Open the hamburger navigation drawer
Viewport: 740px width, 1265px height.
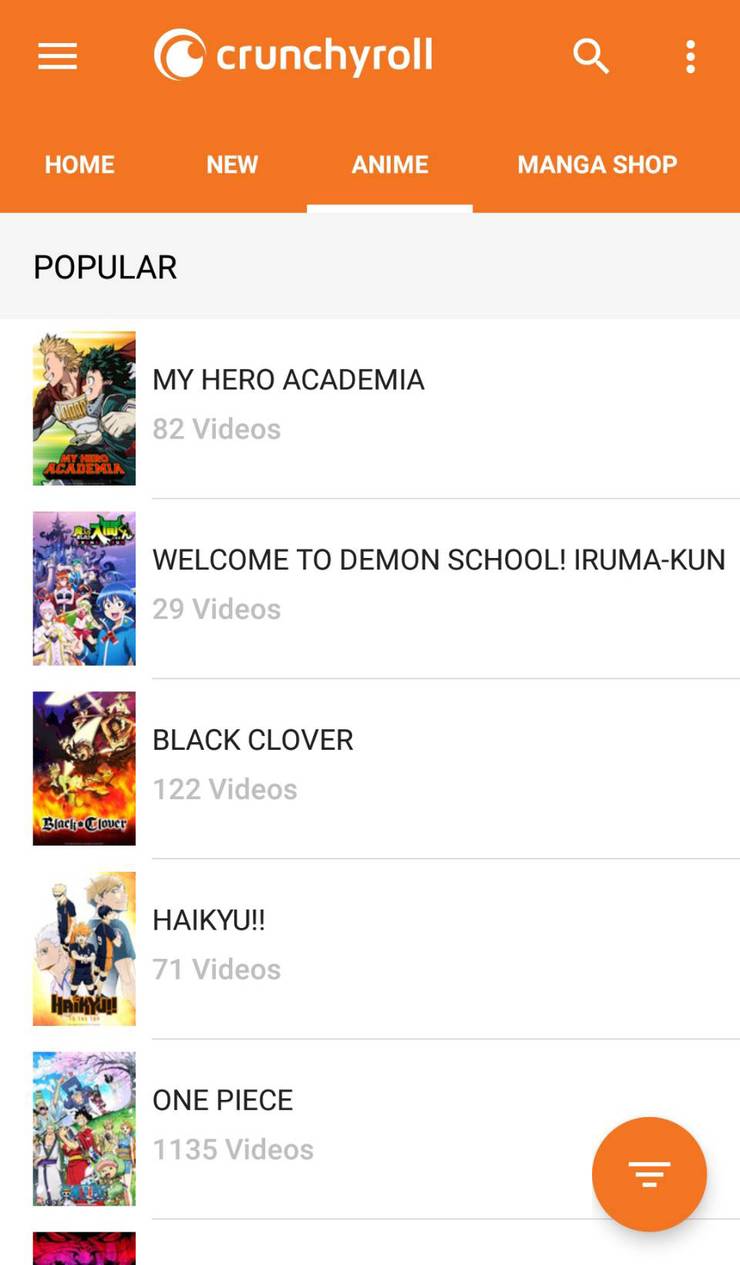pos(58,57)
